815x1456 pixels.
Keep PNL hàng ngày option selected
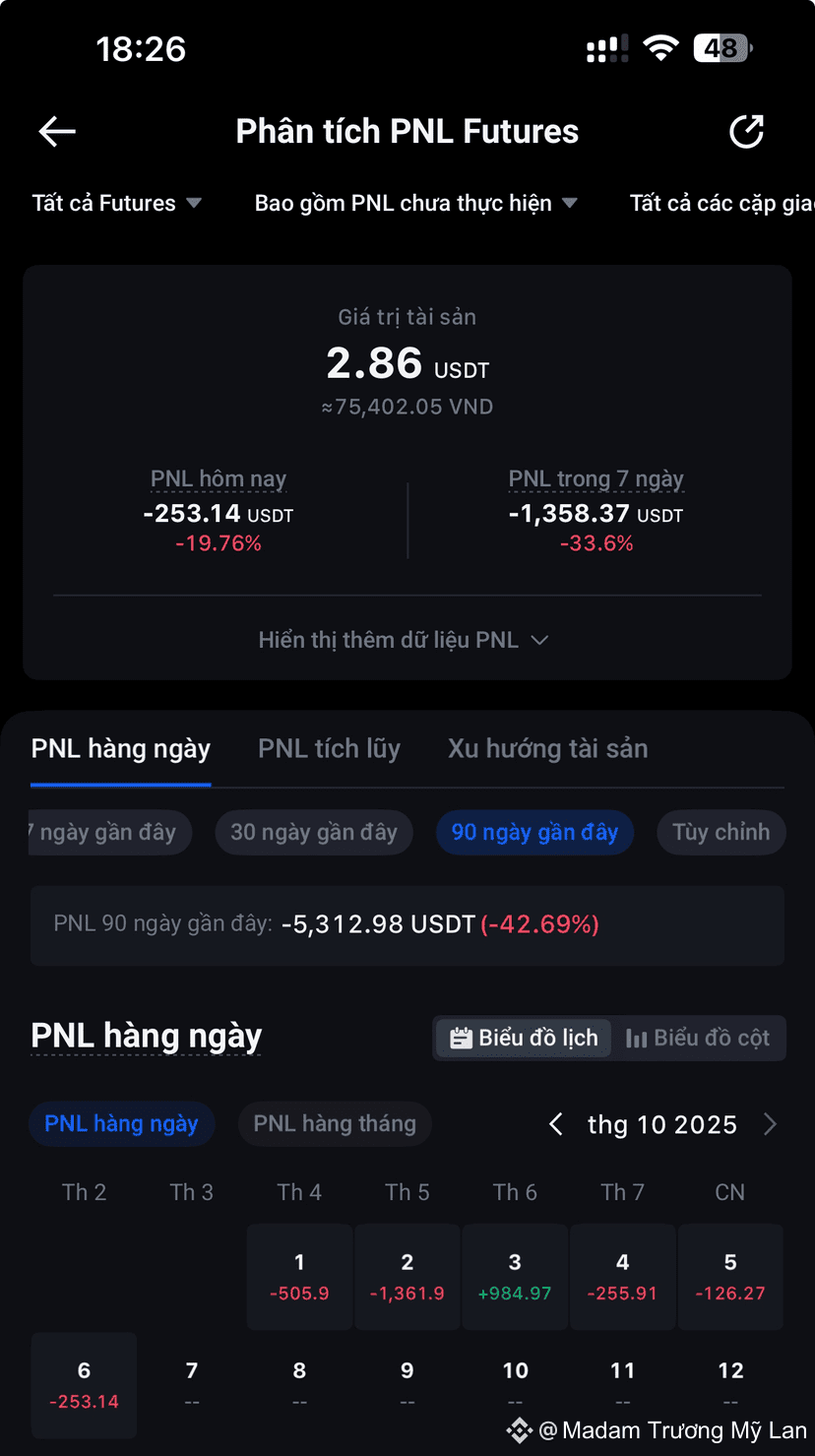pos(121,1123)
